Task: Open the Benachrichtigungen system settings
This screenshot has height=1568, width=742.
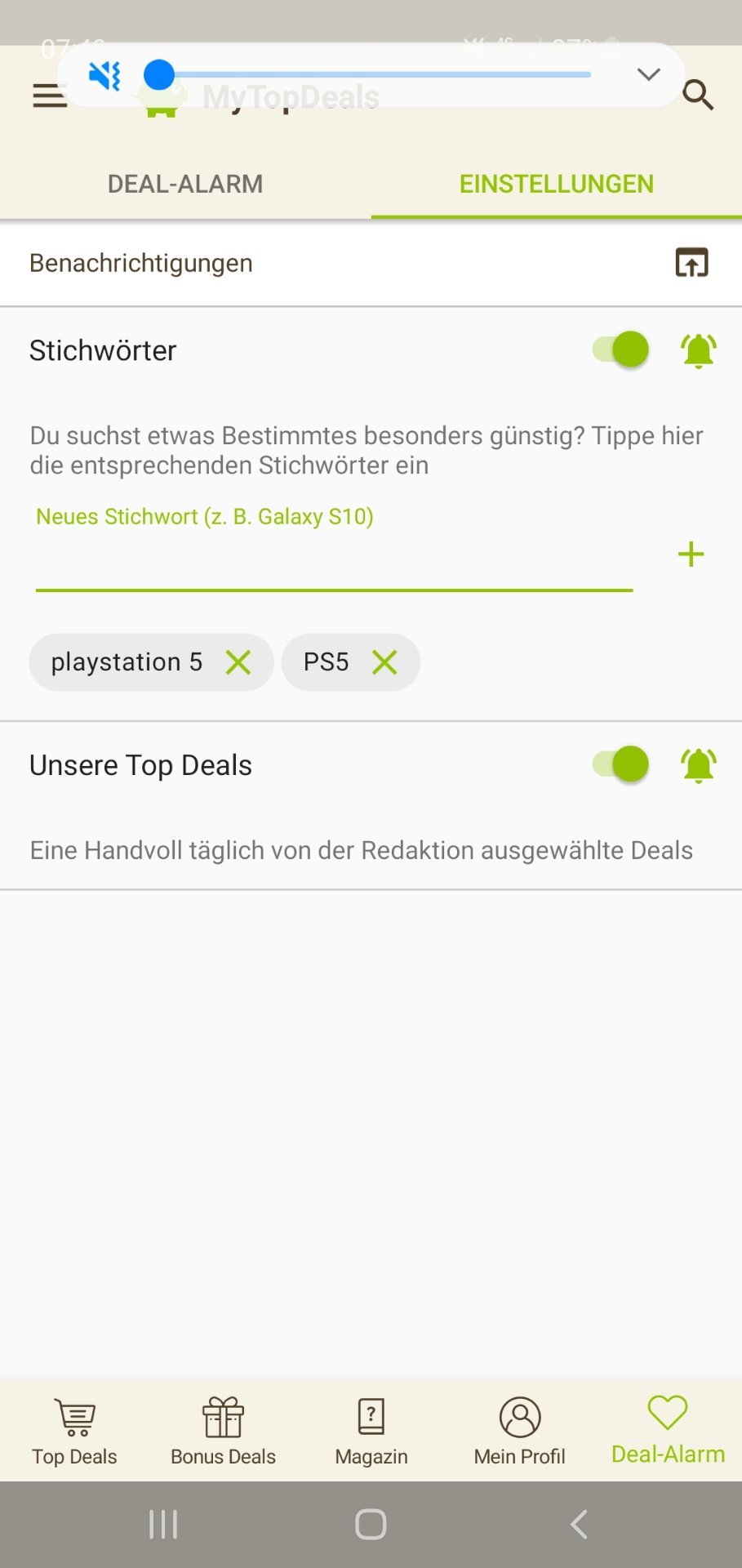Action: click(691, 263)
